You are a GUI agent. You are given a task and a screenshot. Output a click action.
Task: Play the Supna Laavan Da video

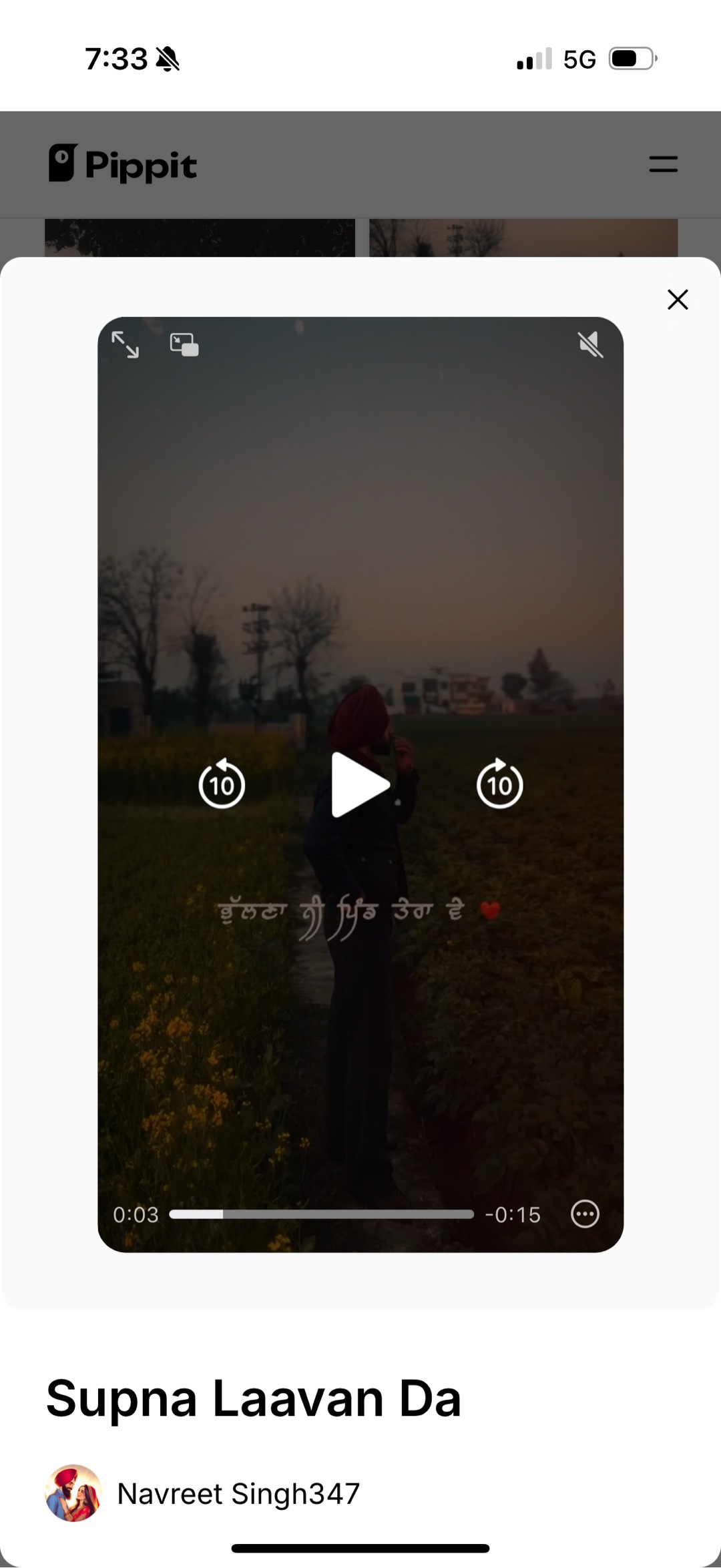pos(360,785)
